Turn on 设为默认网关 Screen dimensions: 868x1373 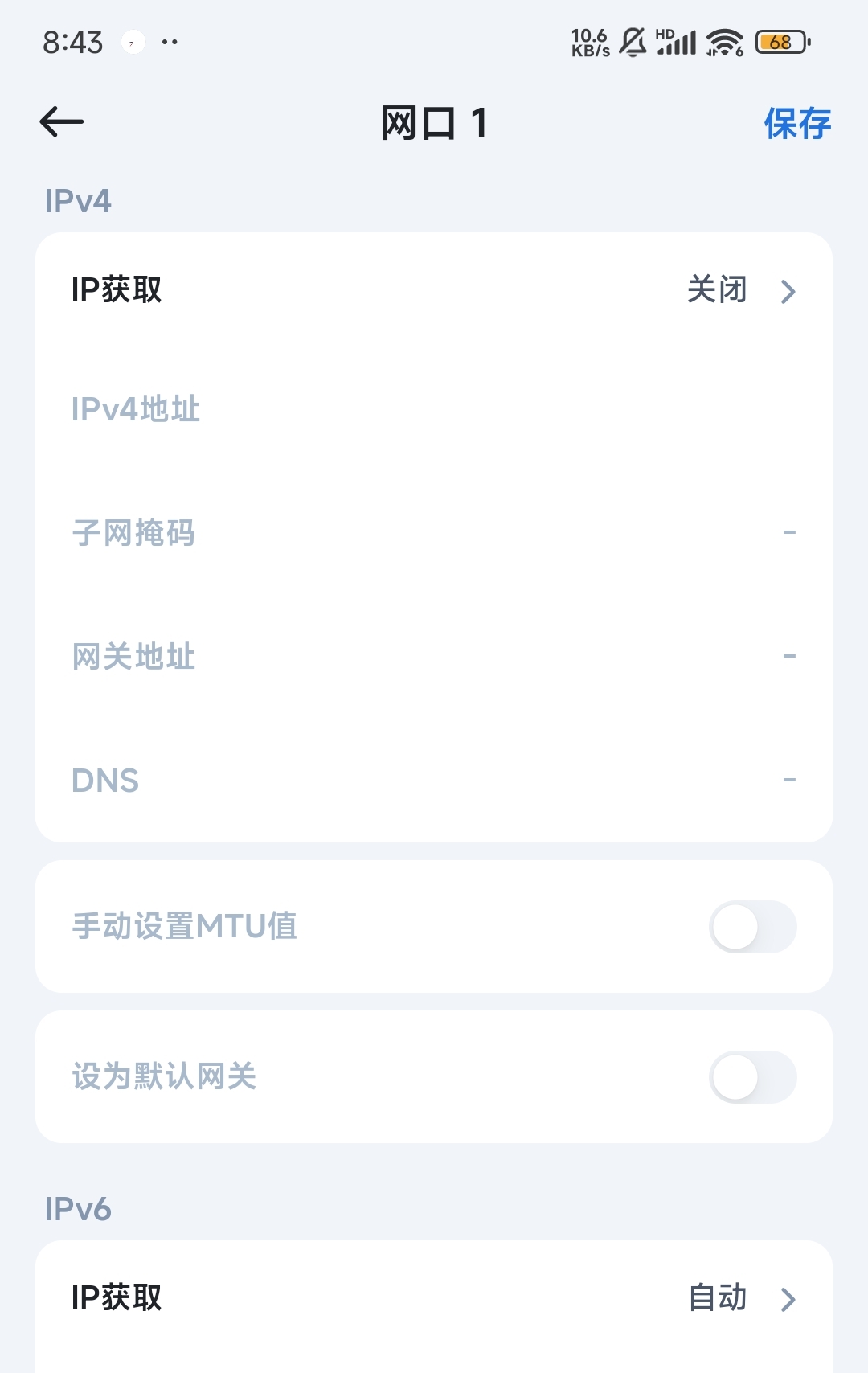pyautogui.click(x=752, y=1077)
